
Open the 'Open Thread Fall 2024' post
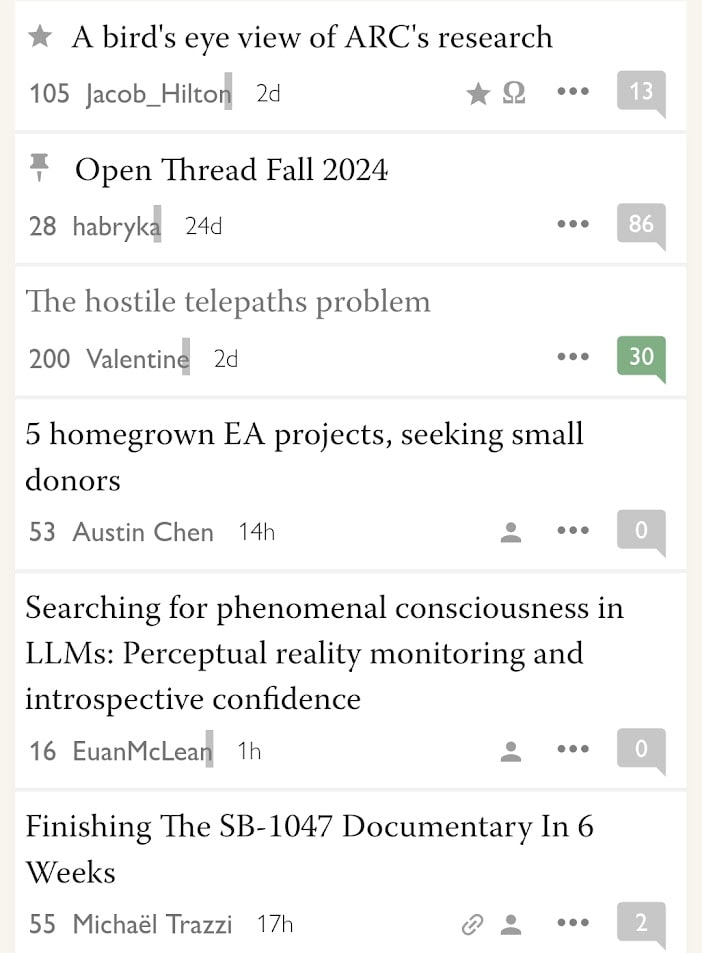click(231, 170)
